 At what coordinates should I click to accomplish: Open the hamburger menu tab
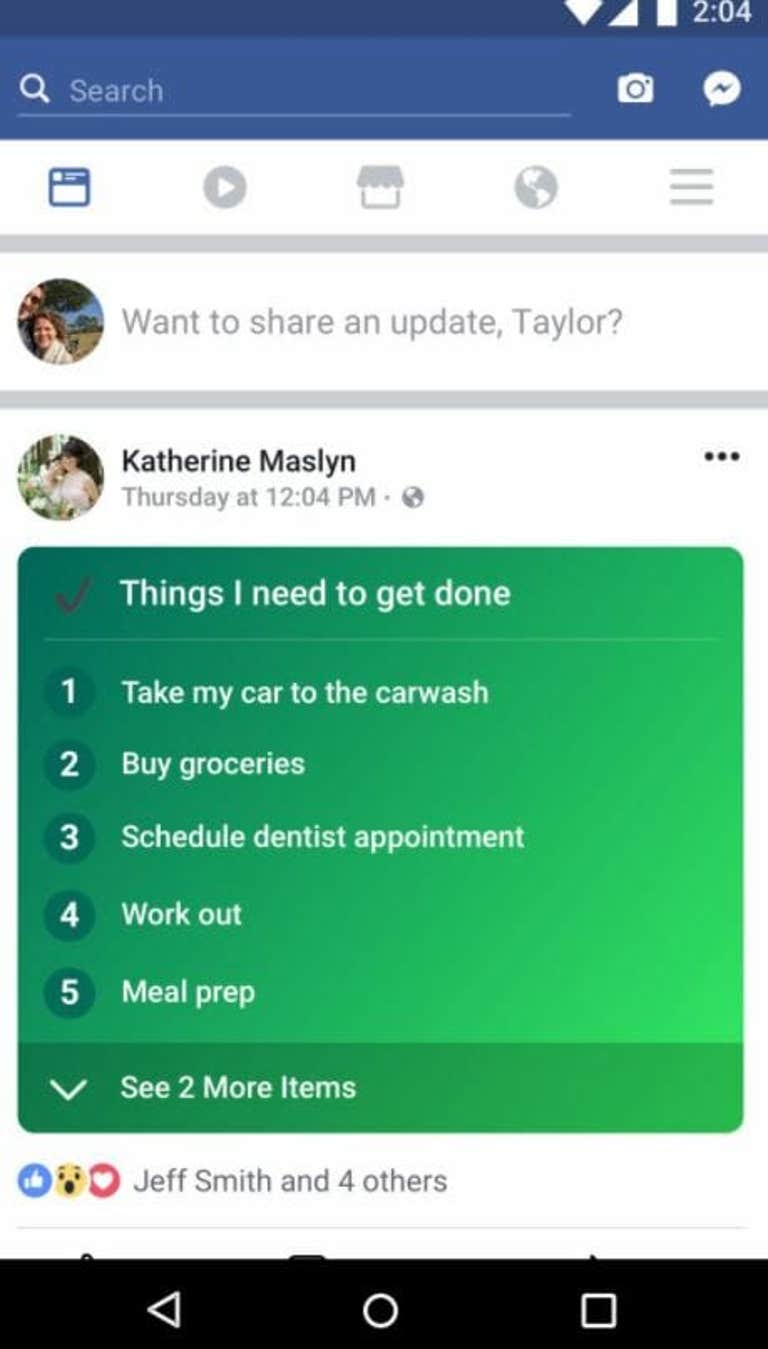[692, 187]
